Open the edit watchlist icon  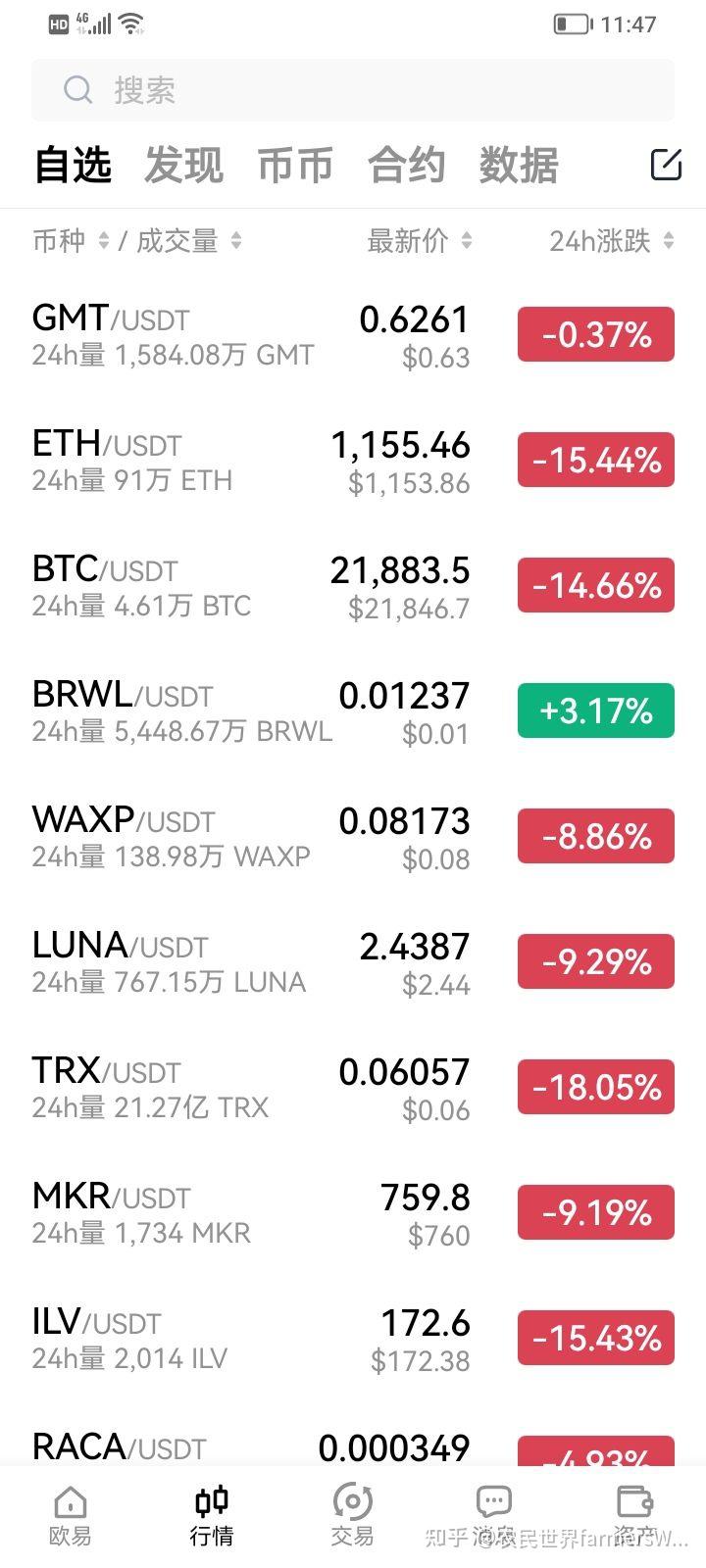coord(666,165)
